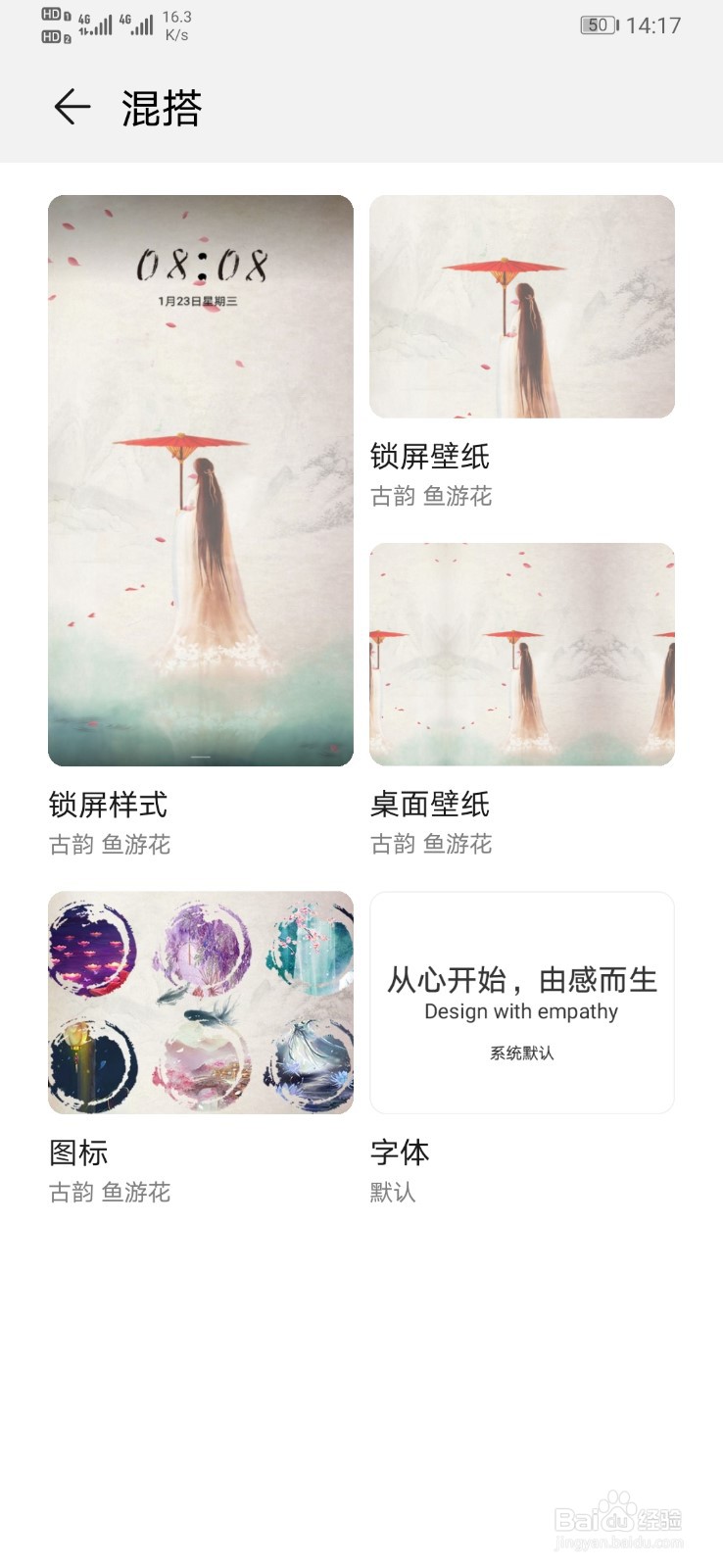
Task: Open the 桌面壁纸 option
Action: tap(522, 654)
